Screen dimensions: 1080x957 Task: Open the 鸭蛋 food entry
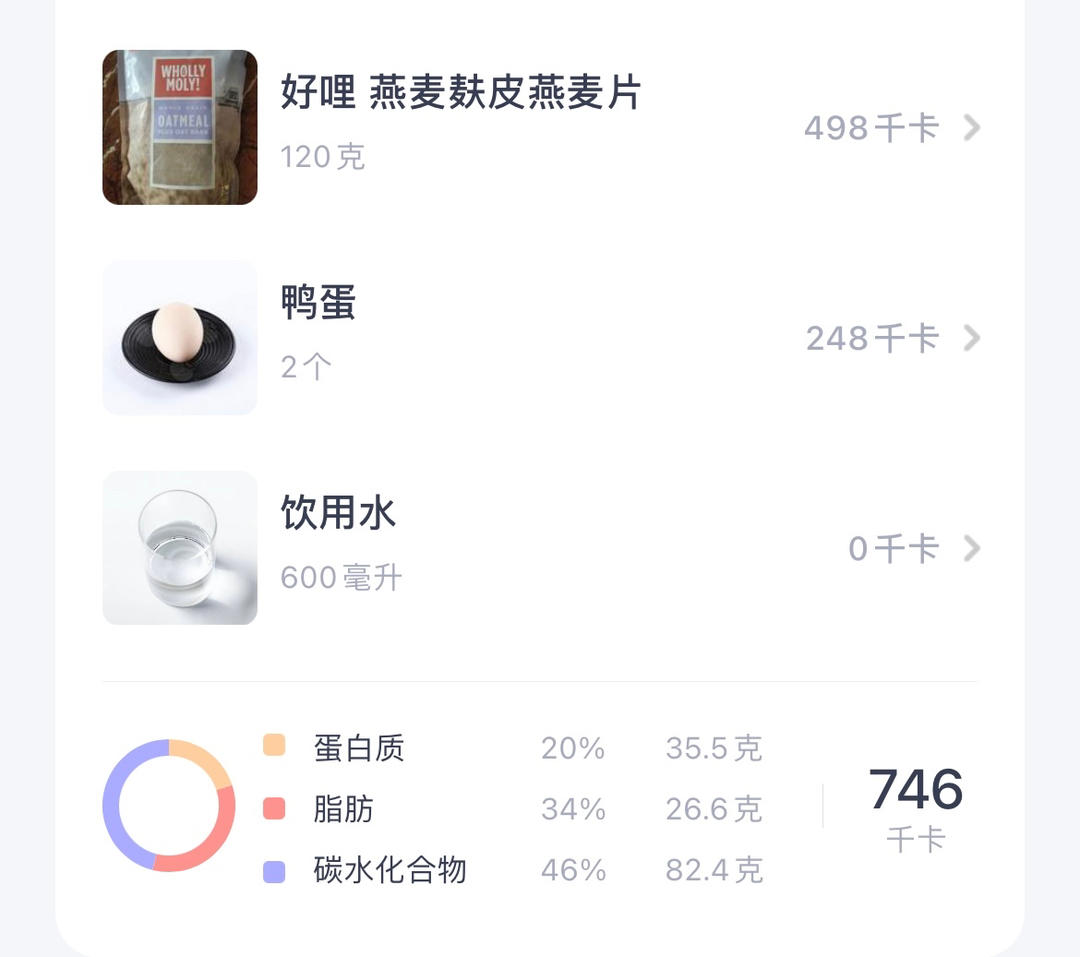[x=540, y=338]
